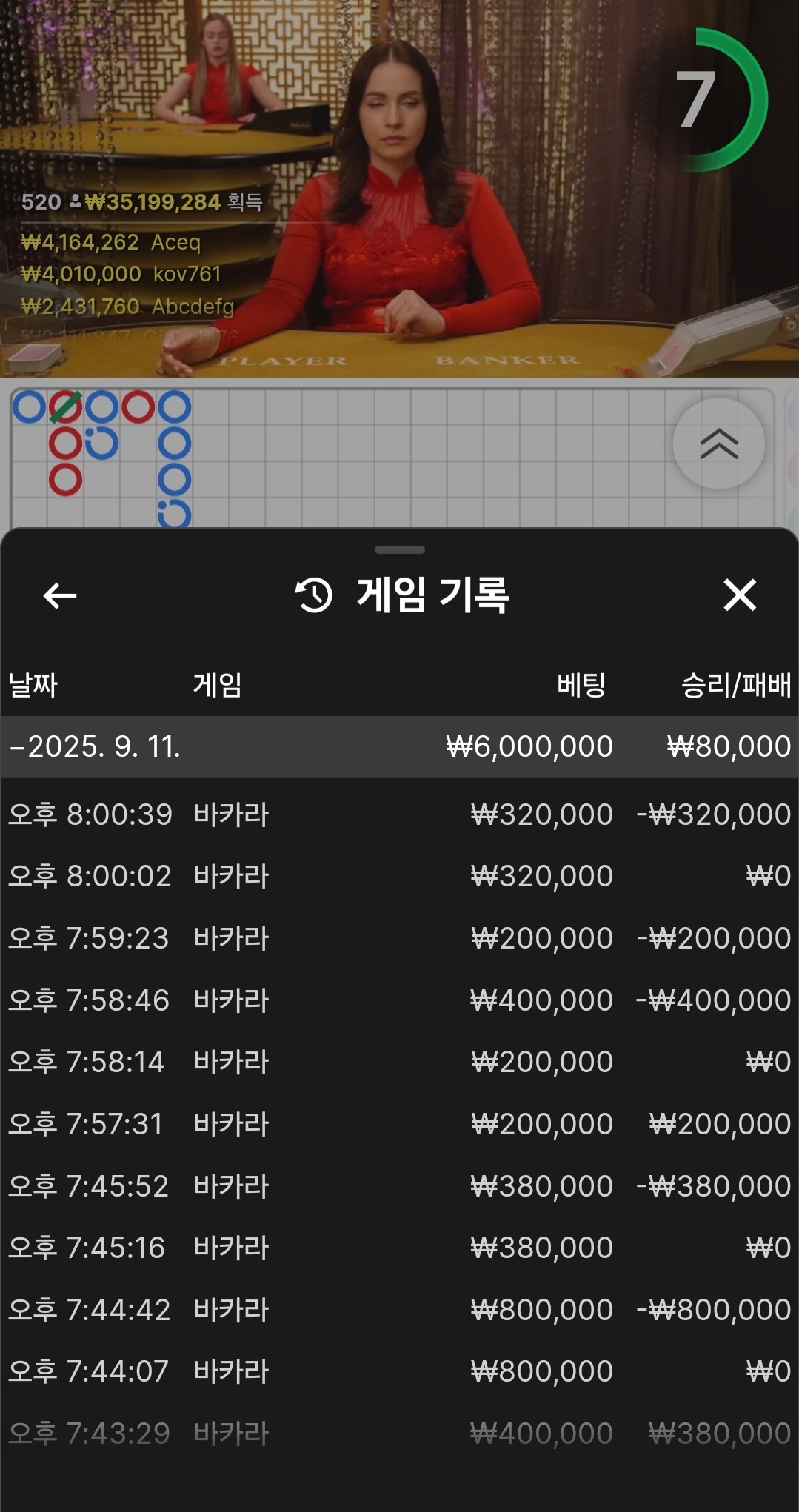Open the 오후 7:45:16 baccarat record
The height and width of the screenshot is (1512, 799).
click(x=400, y=1248)
